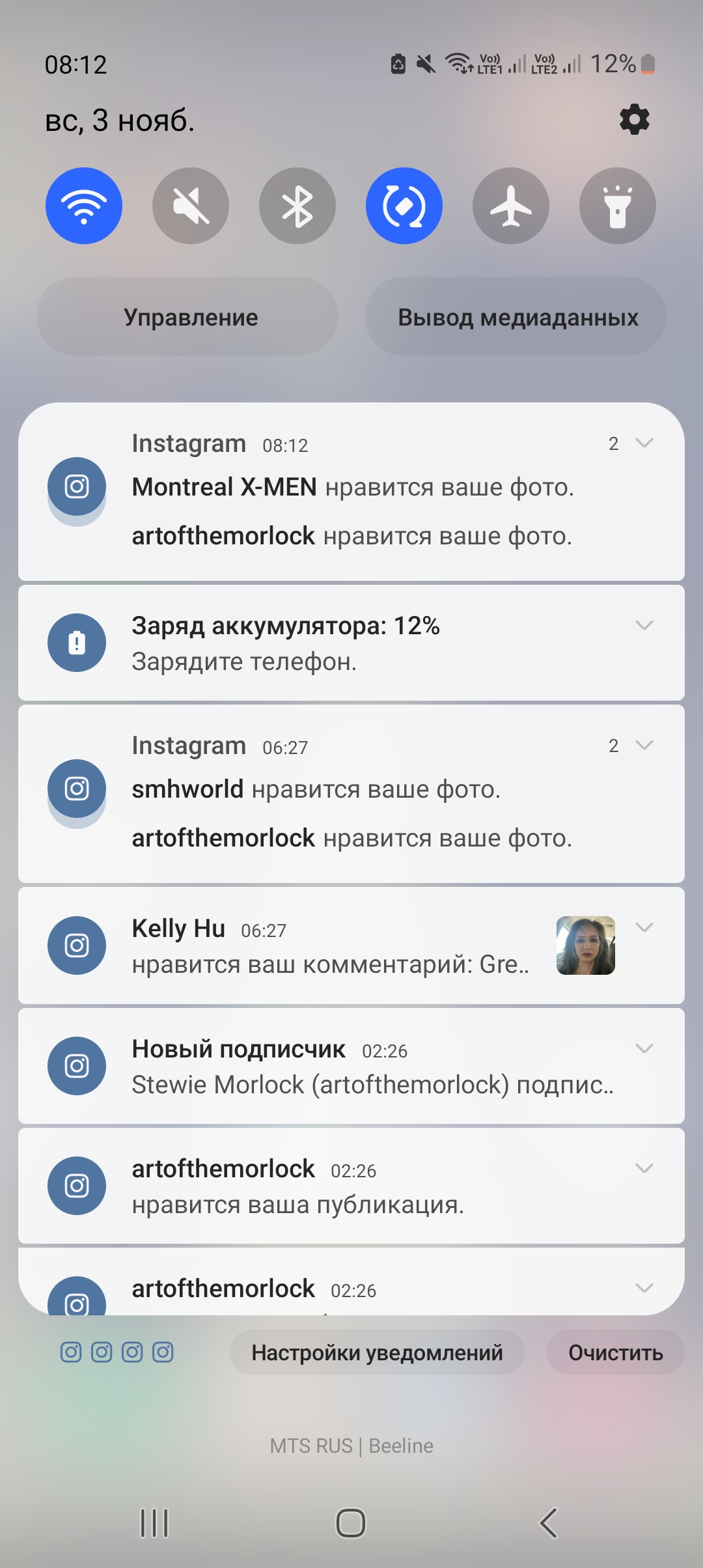This screenshot has height=1568, width=703.
Task: Open Настройки уведомлений notification settings
Action: click(377, 1352)
